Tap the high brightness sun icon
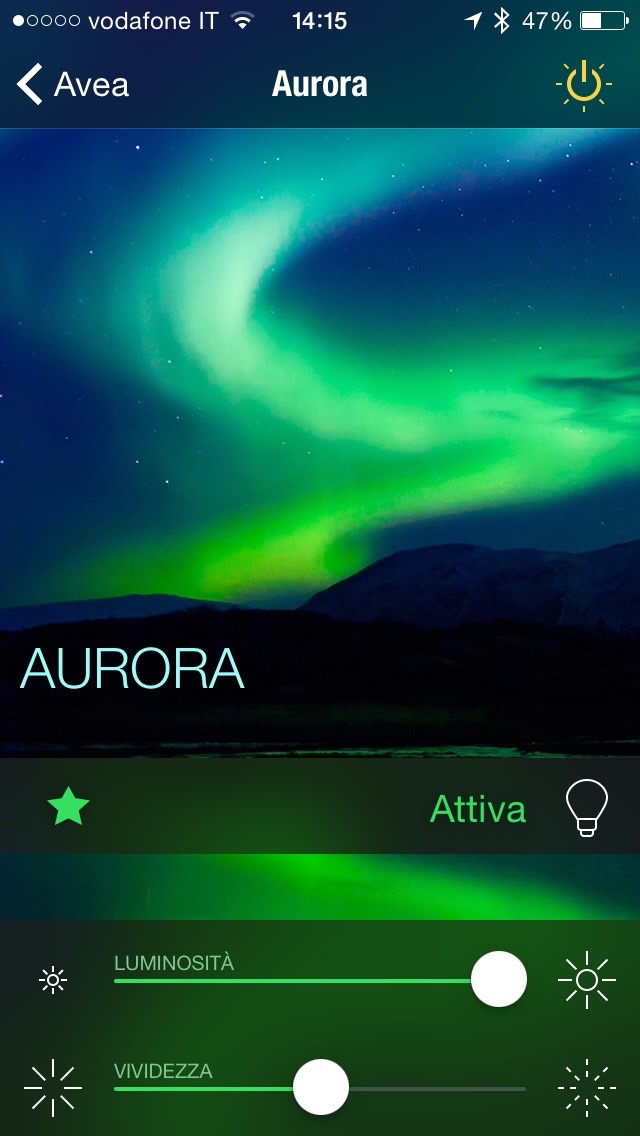The height and width of the screenshot is (1136, 640). click(x=587, y=980)
